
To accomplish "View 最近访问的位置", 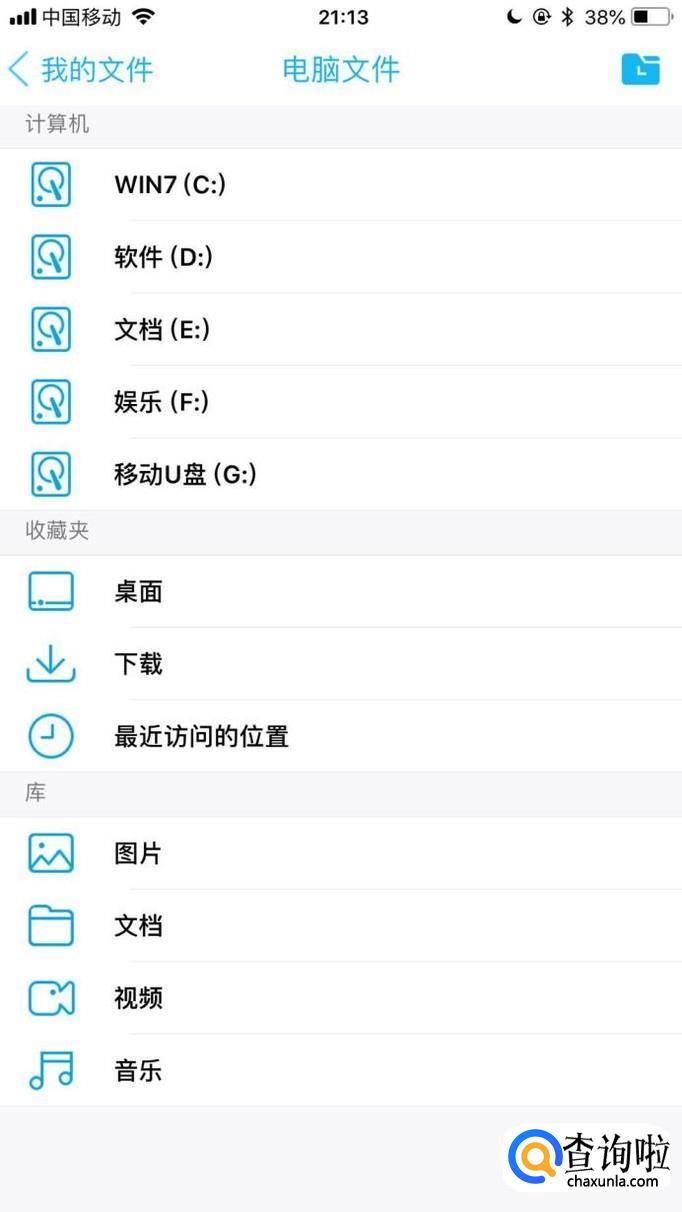I will [x=201, y=737].
